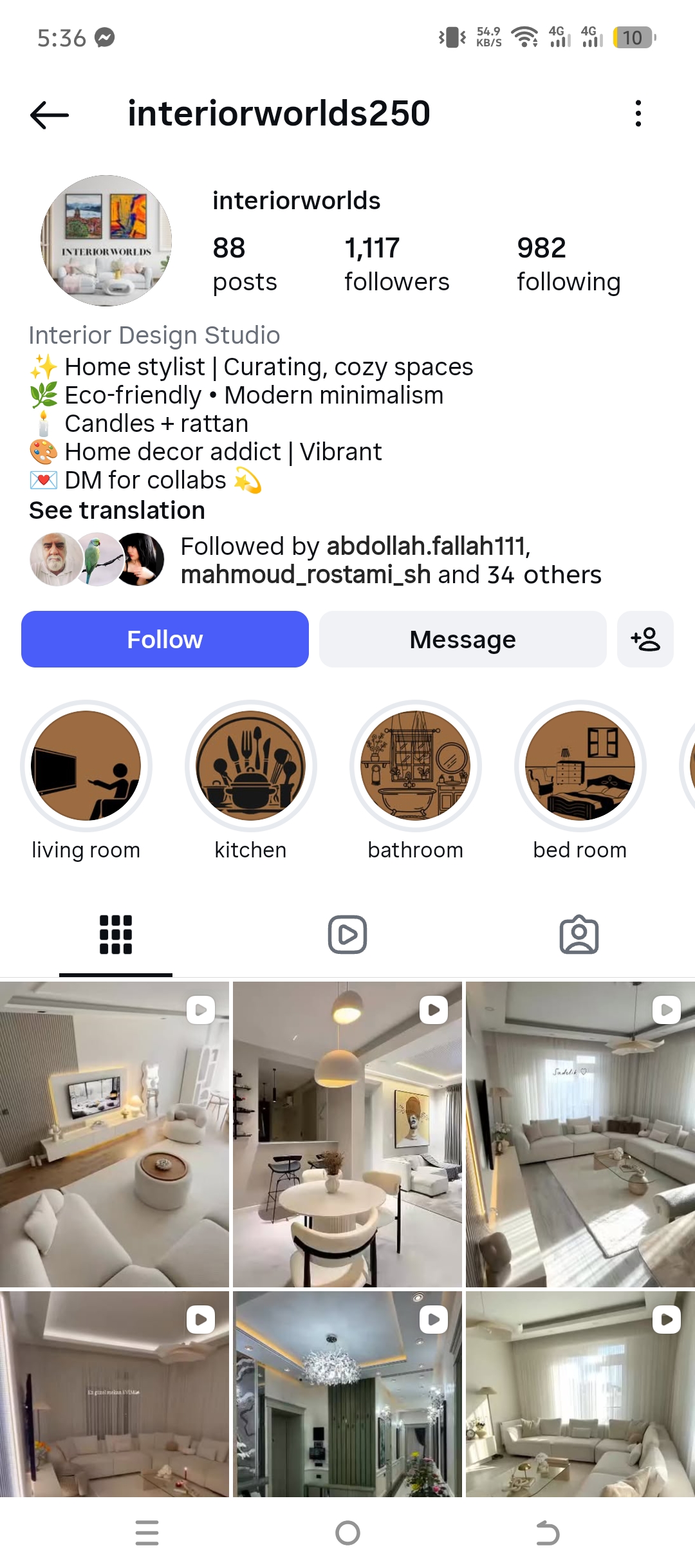The height and width of the screenshot is (1568, 695).
Task: Follow interiorworlds250
Action: coord(165,639)
